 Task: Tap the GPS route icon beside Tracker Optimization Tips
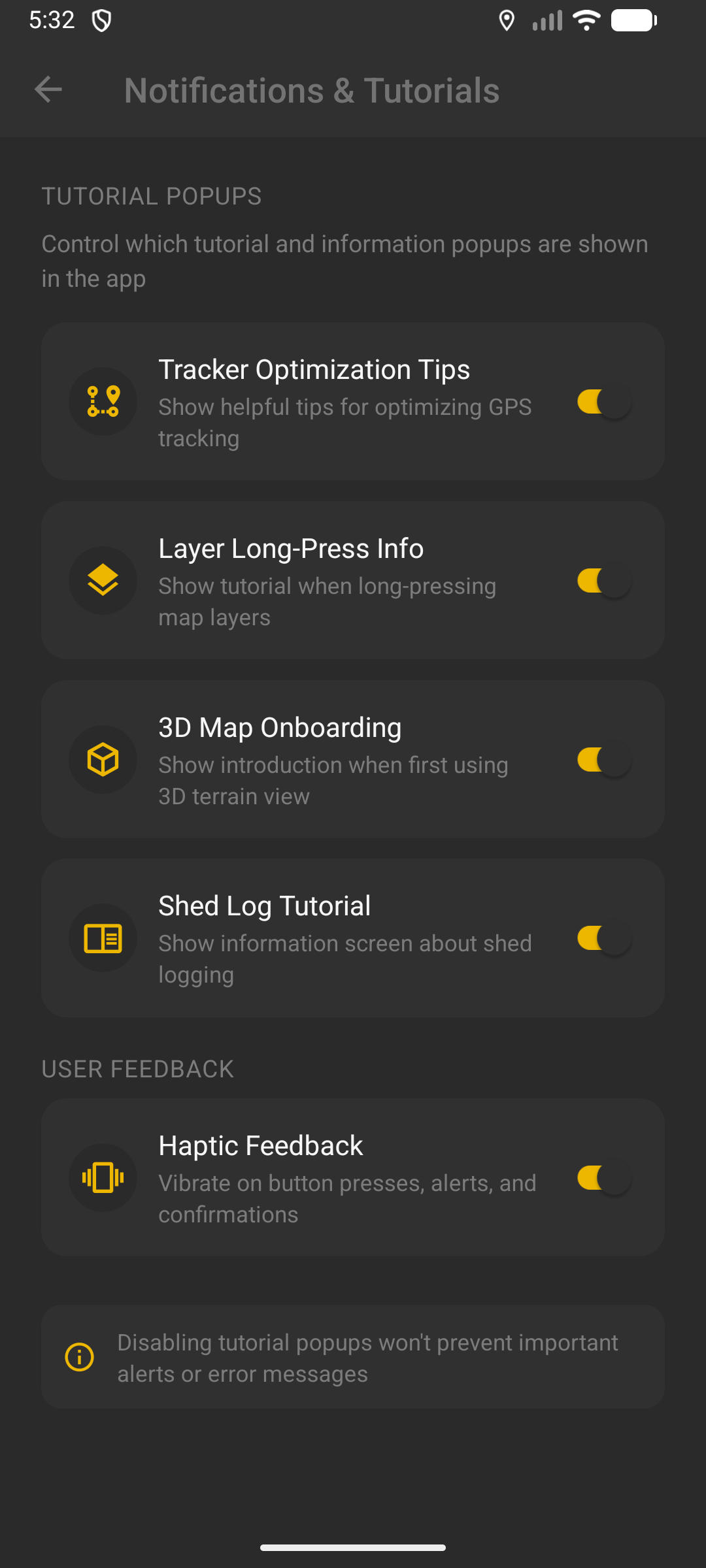coord(103,401)
